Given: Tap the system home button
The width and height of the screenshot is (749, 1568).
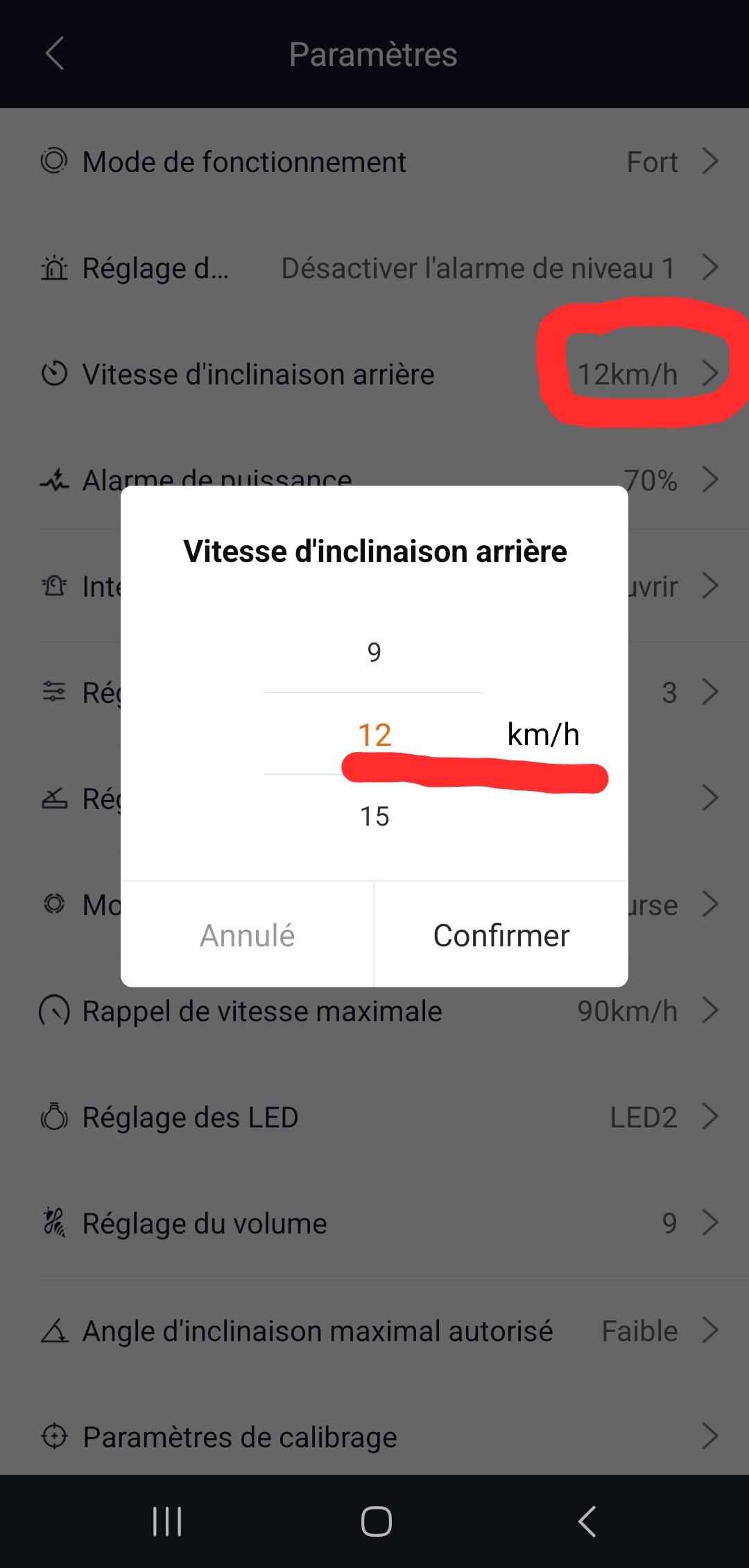Looking at the screenshot, I should coord(376,1522).
